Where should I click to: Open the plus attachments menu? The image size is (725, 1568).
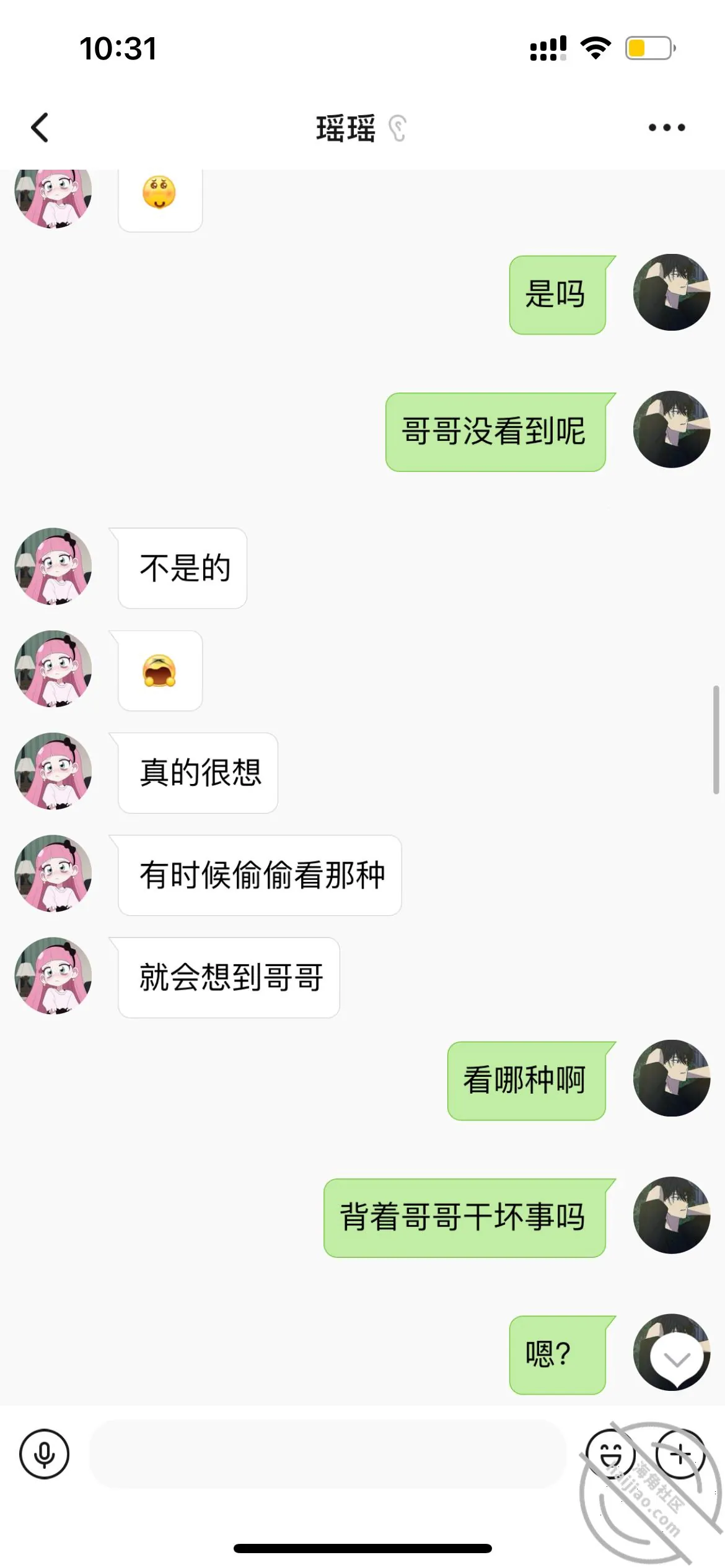(680, 1453)
